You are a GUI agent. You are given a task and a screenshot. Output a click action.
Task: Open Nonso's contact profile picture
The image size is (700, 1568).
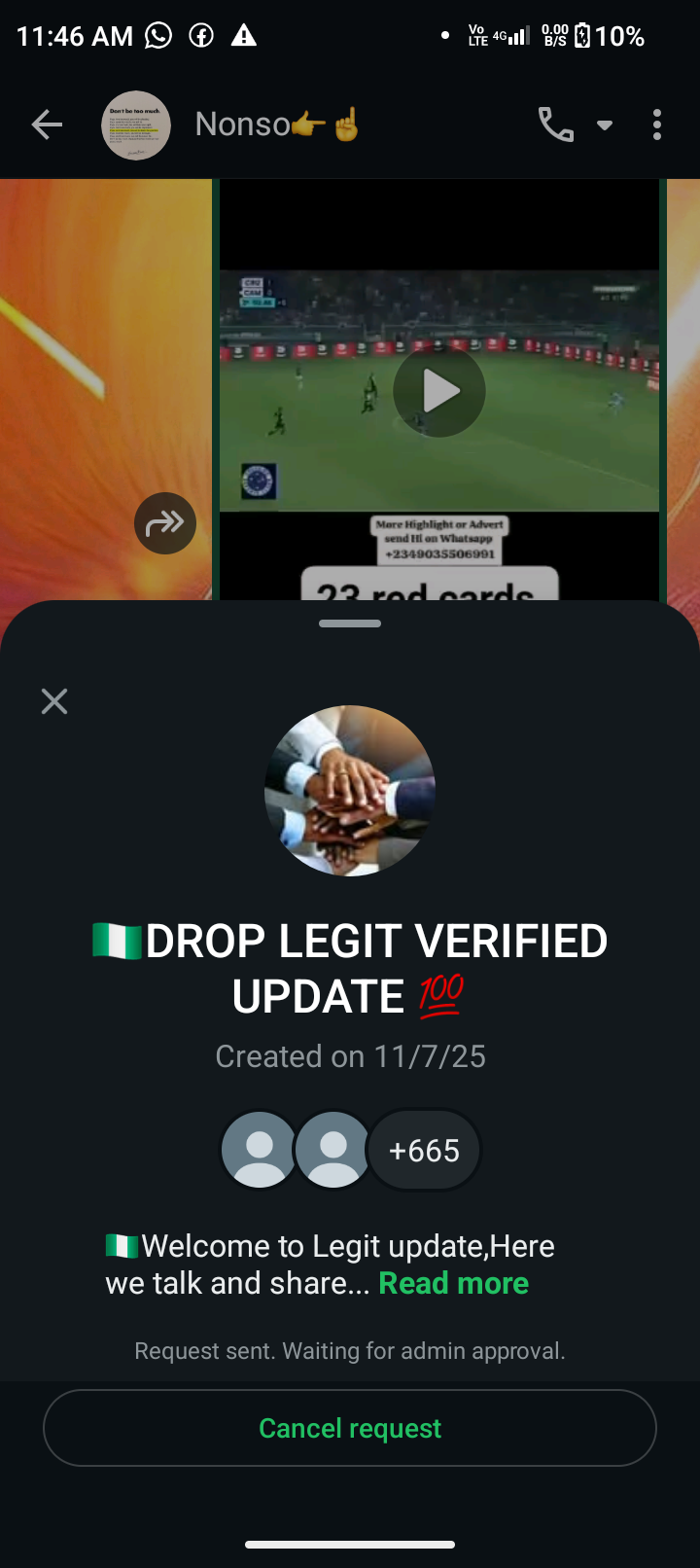[136, 125]
